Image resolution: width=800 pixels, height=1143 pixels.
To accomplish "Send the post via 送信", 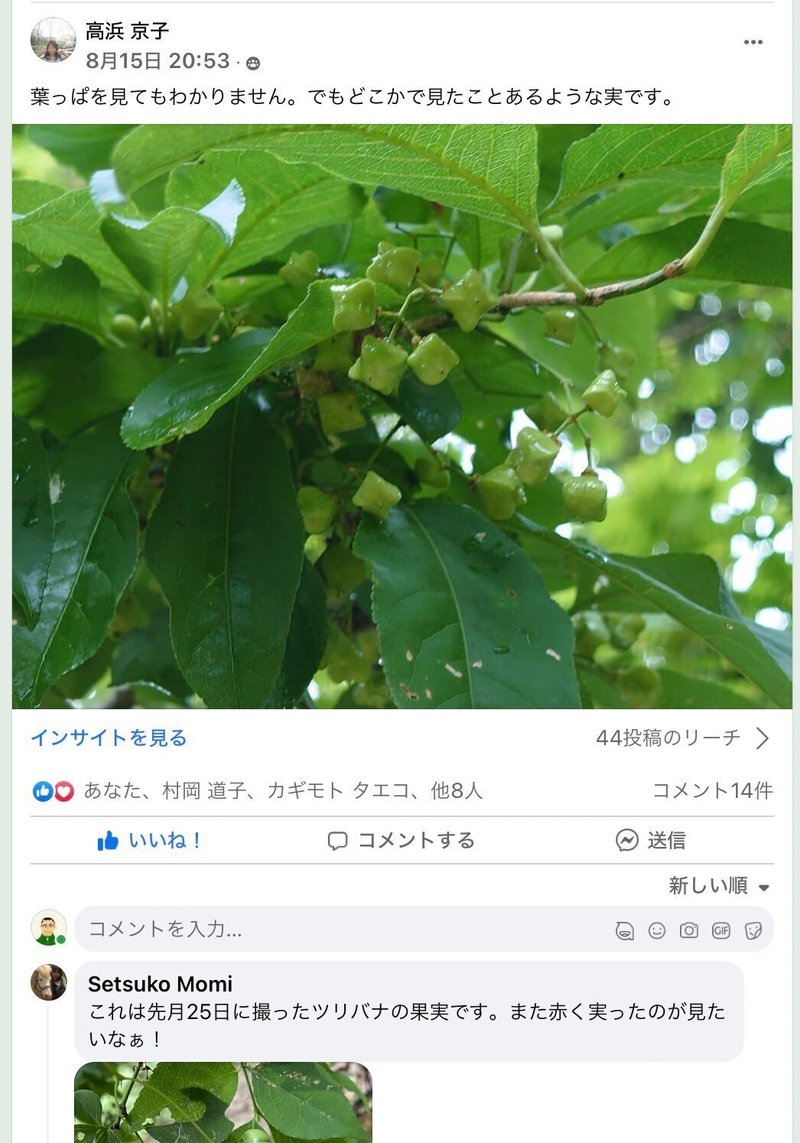I will 651,841.
